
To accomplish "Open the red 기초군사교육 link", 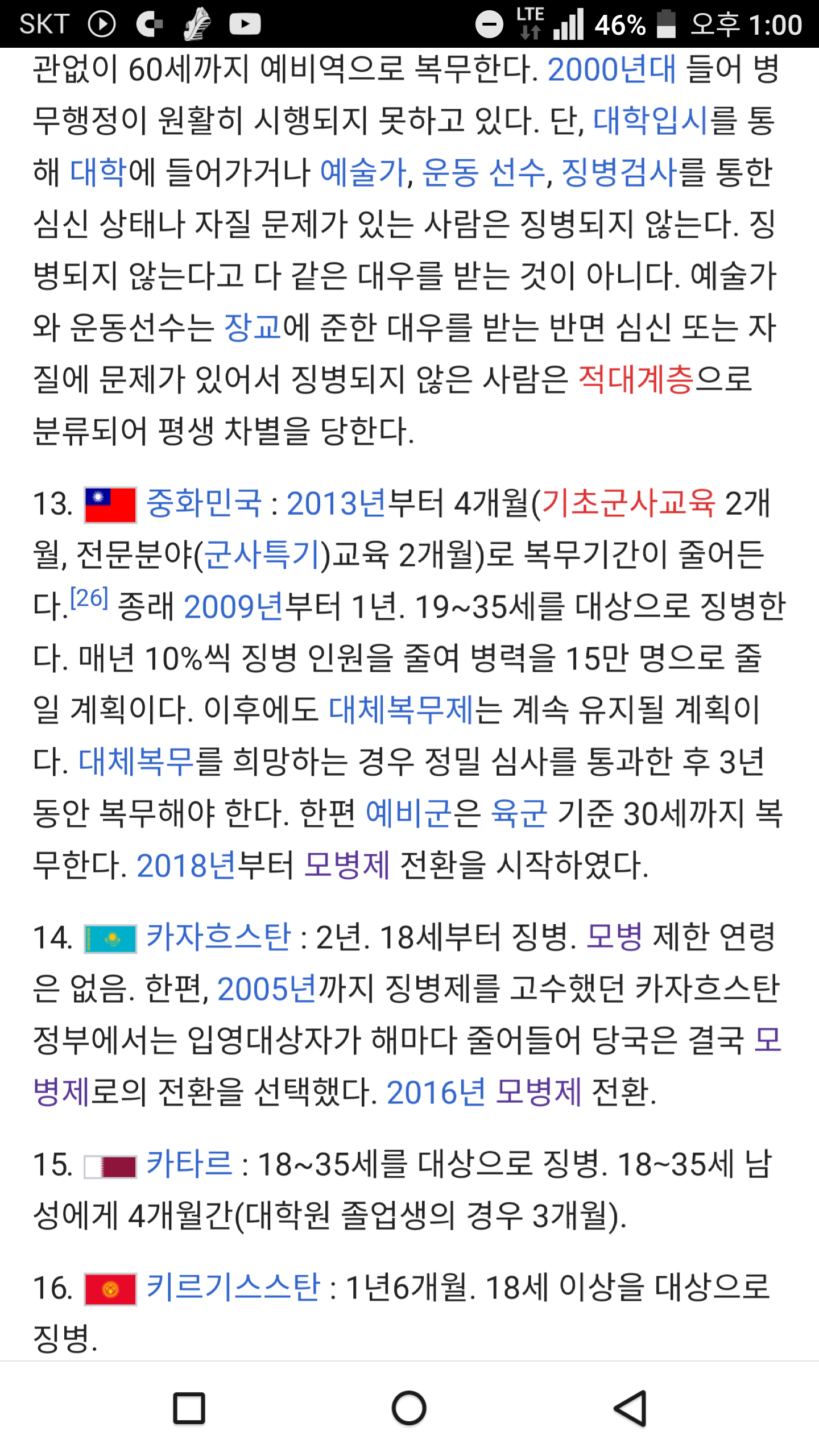I will (x=628, y=503).
